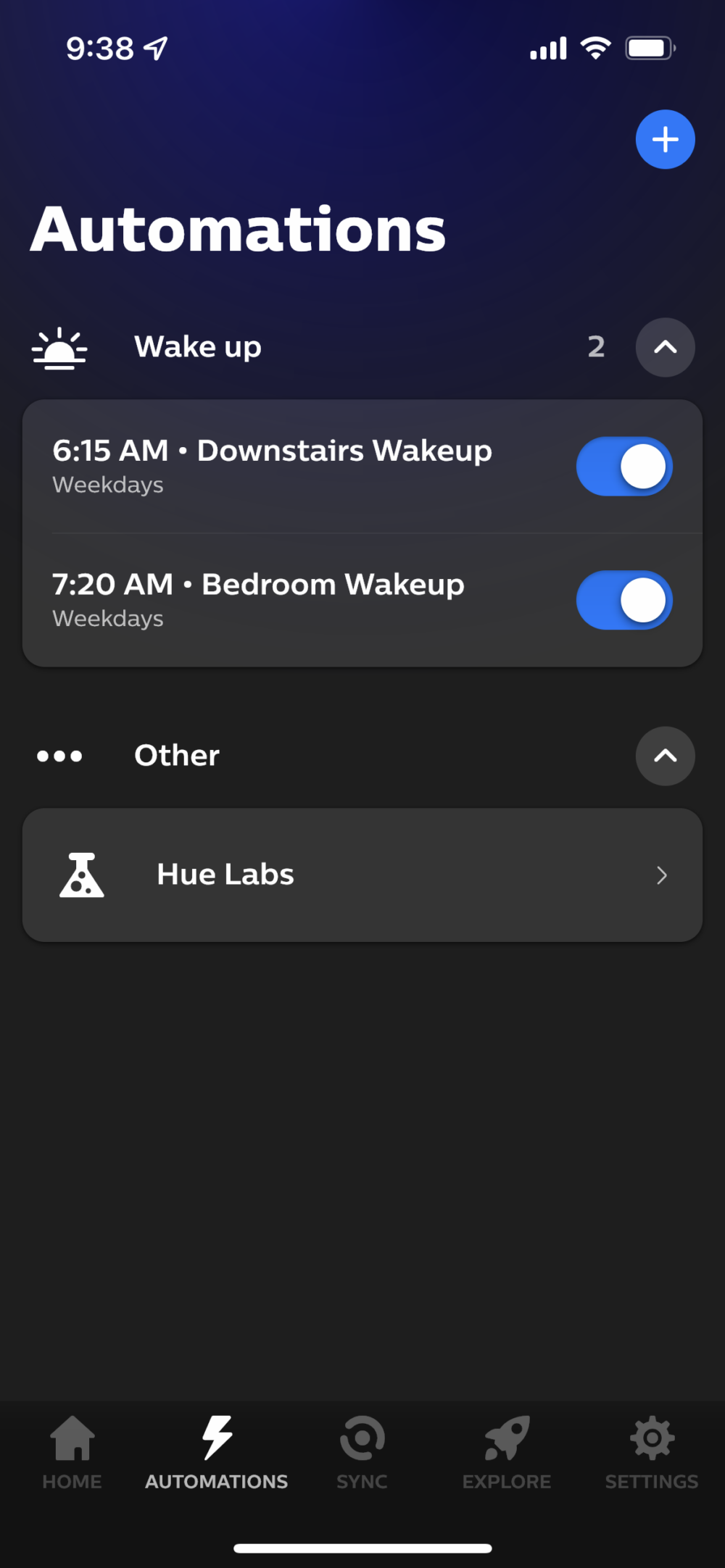Tap the battery indicator in the status bar

pyautogui.click(x=647, y=46)
